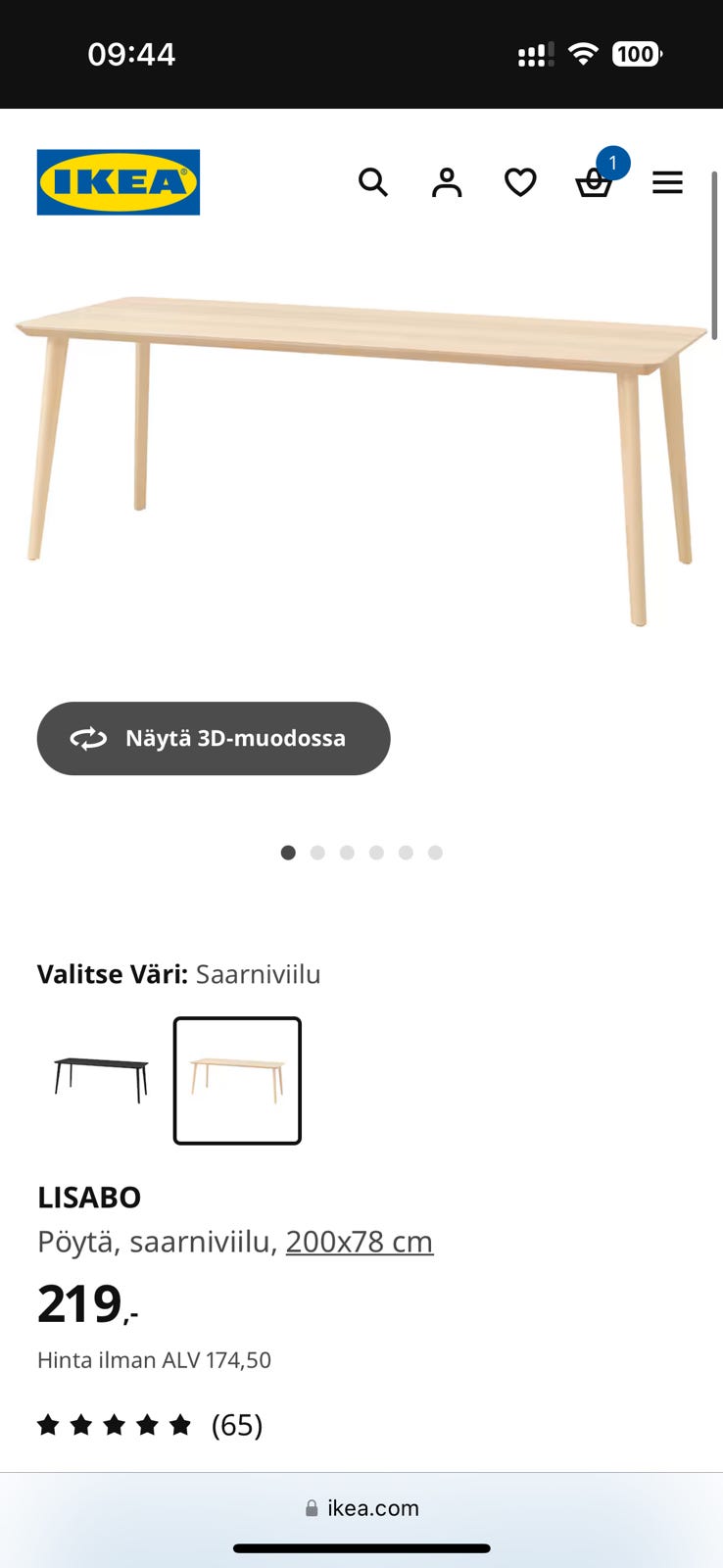
Task: Select the second image carousel dot
Action: pyautogui.click(x=317, y=853)
